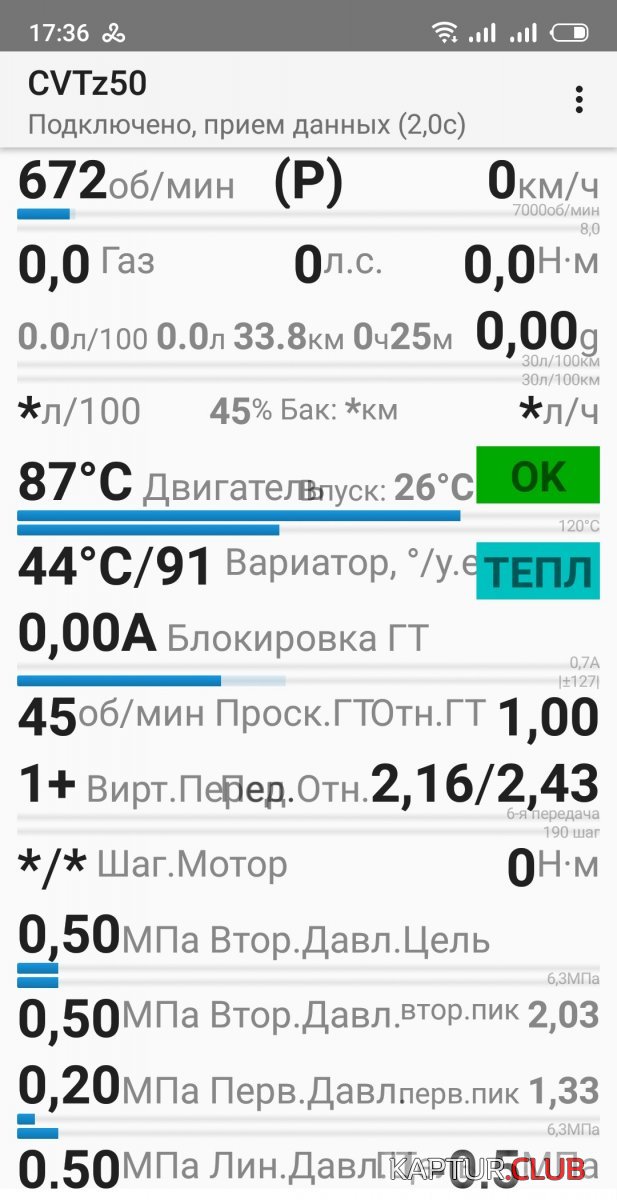Open the three-dot overflow menu
Image resolution: width=617 pixels, height=1200 pixels.
[x=578, y=100]
